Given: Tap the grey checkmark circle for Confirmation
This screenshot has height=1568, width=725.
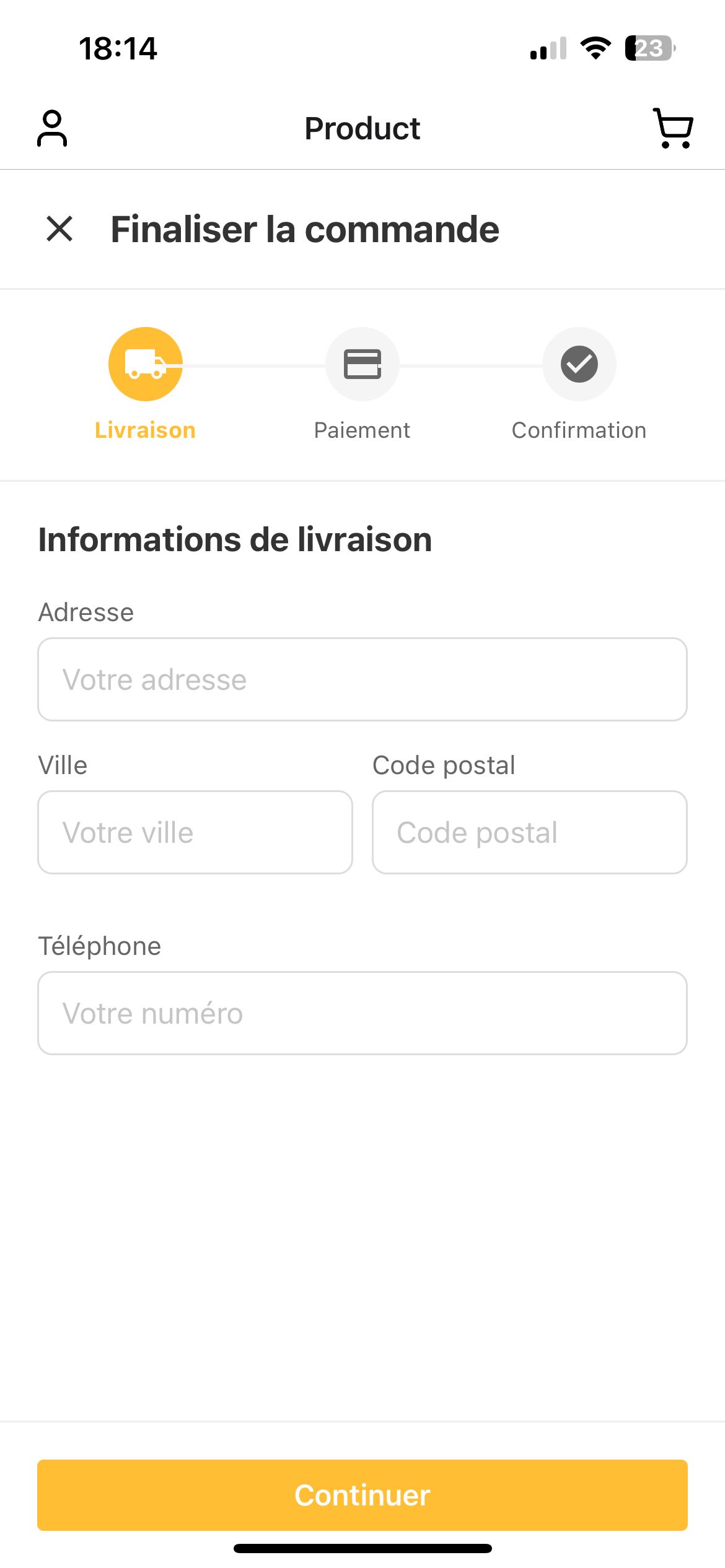Looking at the screenshot, I should (579, 364).
